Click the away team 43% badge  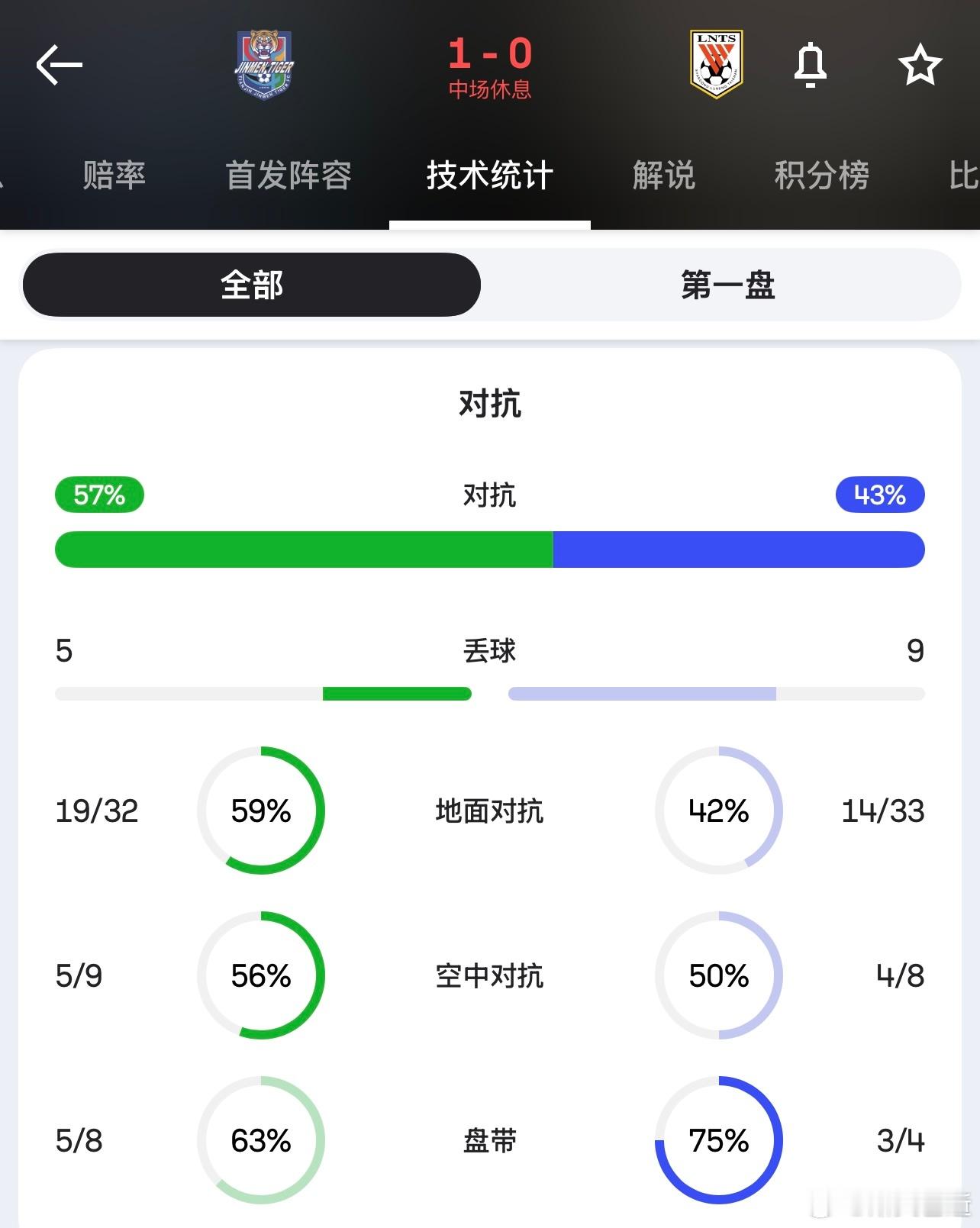click(x=879, y=495)
